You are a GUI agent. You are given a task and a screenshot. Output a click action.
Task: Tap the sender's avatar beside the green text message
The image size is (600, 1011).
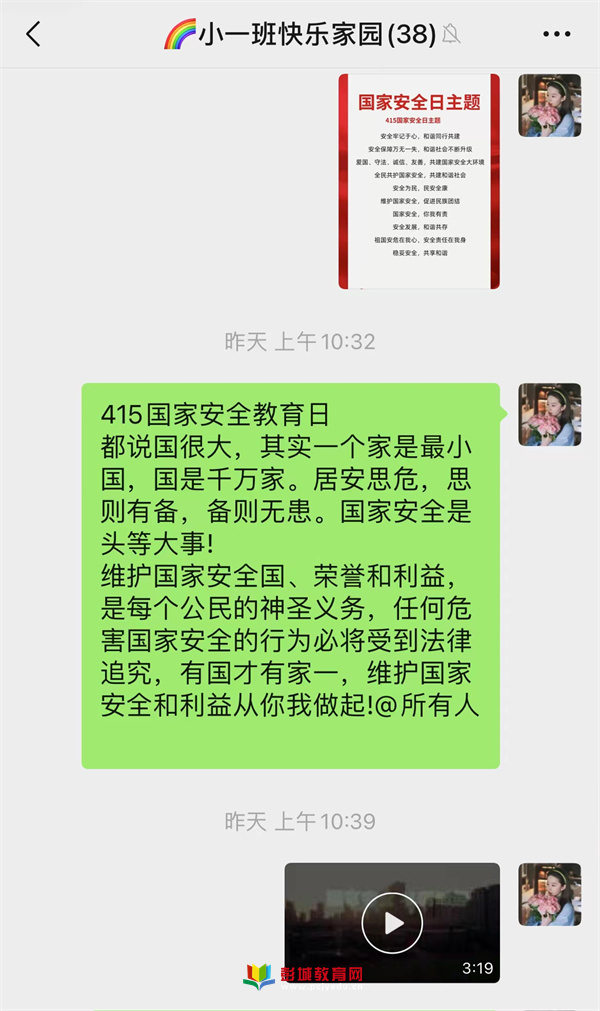(549, 414)
